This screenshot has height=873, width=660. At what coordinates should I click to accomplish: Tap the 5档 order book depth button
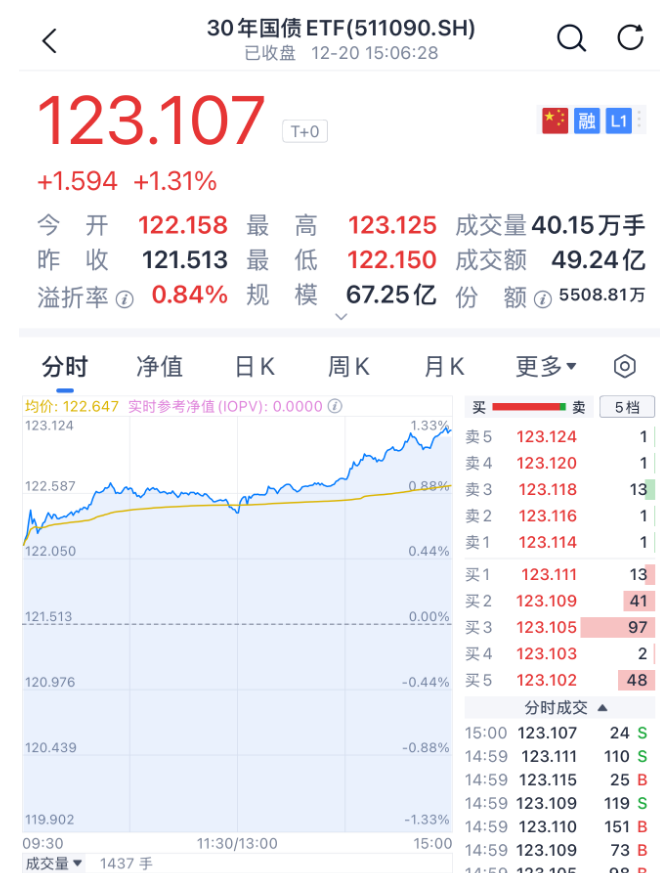(626, 407)
